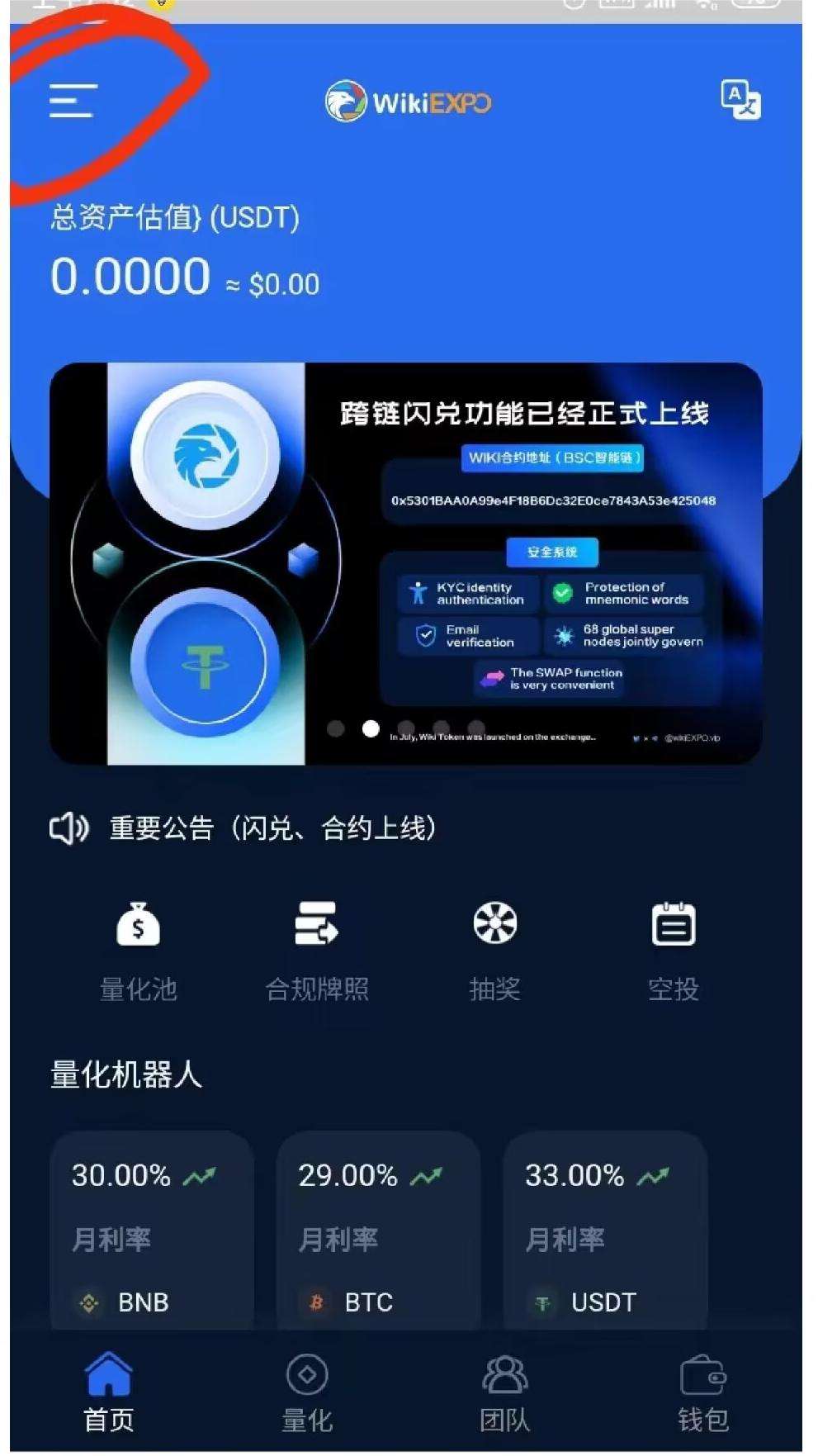This screenshot has height=1456, width=818.
Task: Open the cross-chain swap promotional banner
Action: click(406, 563)
